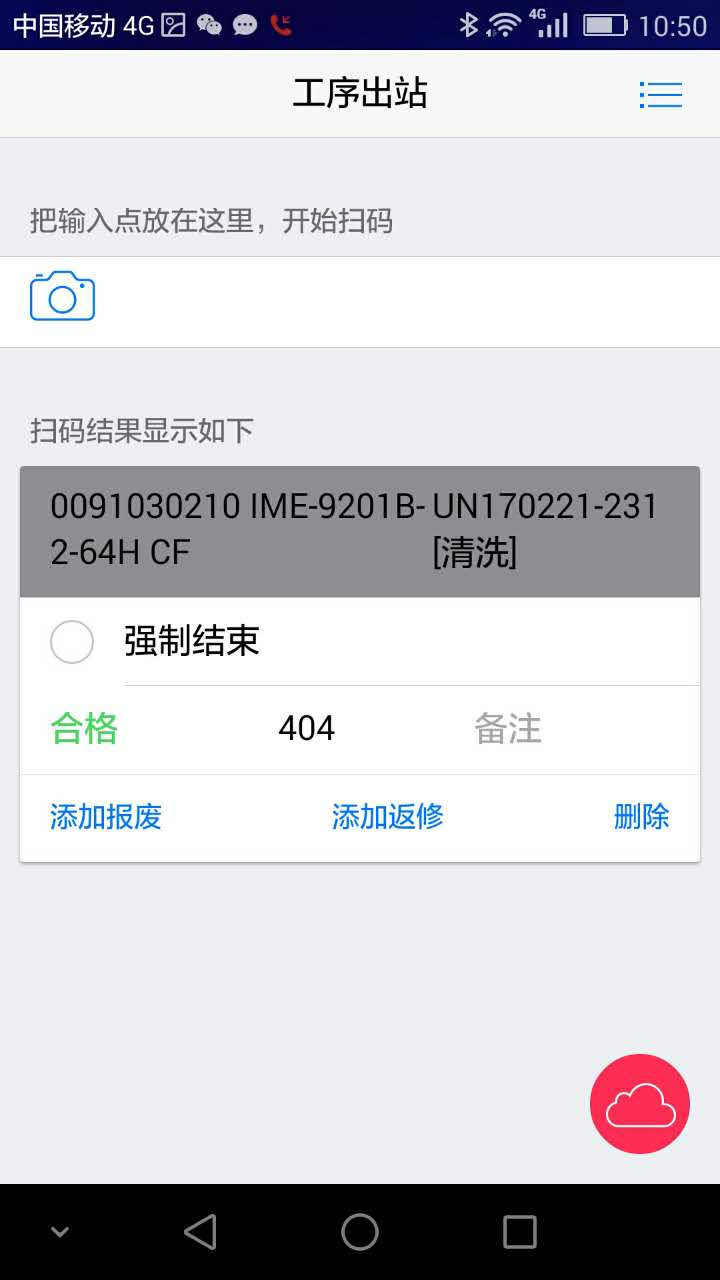Image resolution: width=720 pixels, height=1280 pixels.
Task: Open recent apps from navigation bar
Action: click(x=519, y=1232)
